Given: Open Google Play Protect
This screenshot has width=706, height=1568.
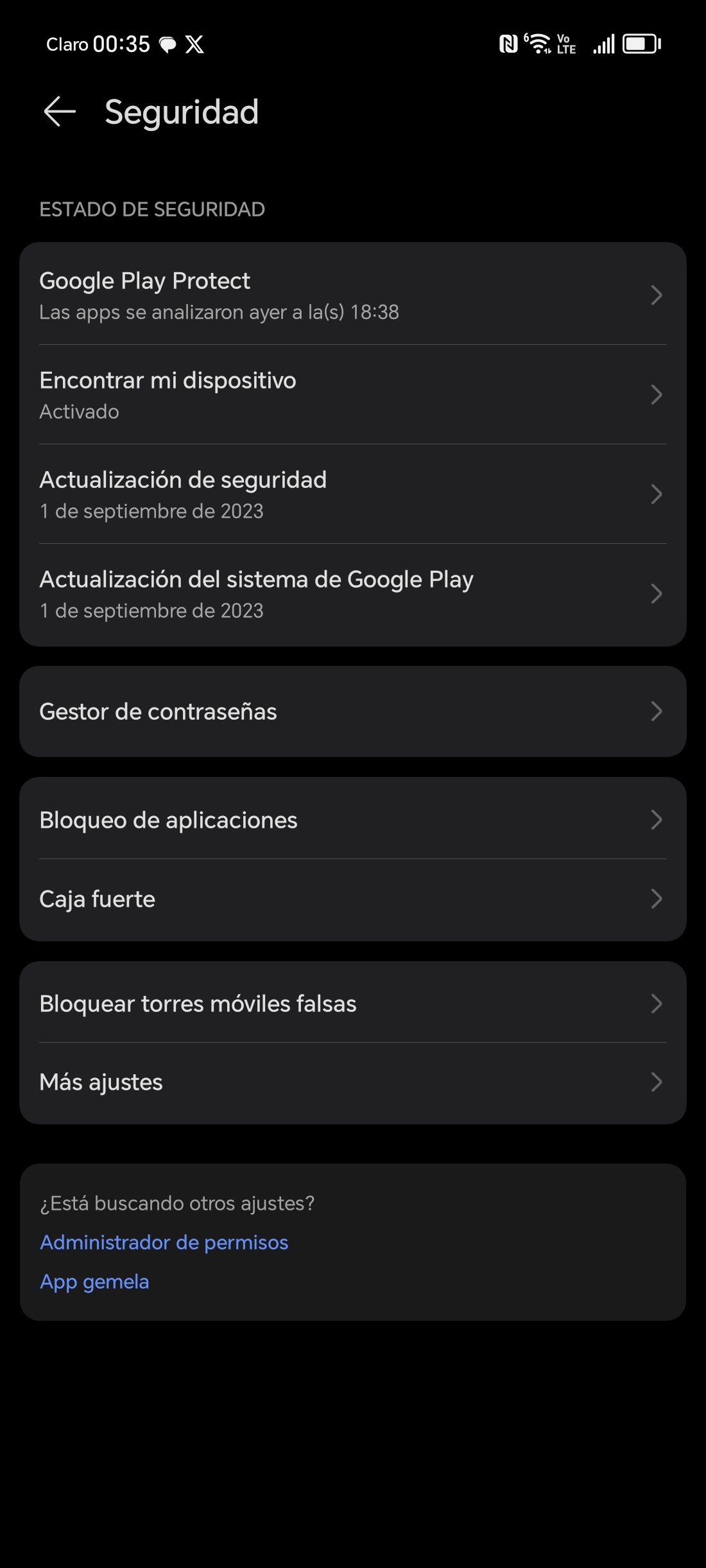Looking at the screenshot, I should coord(353,295).
